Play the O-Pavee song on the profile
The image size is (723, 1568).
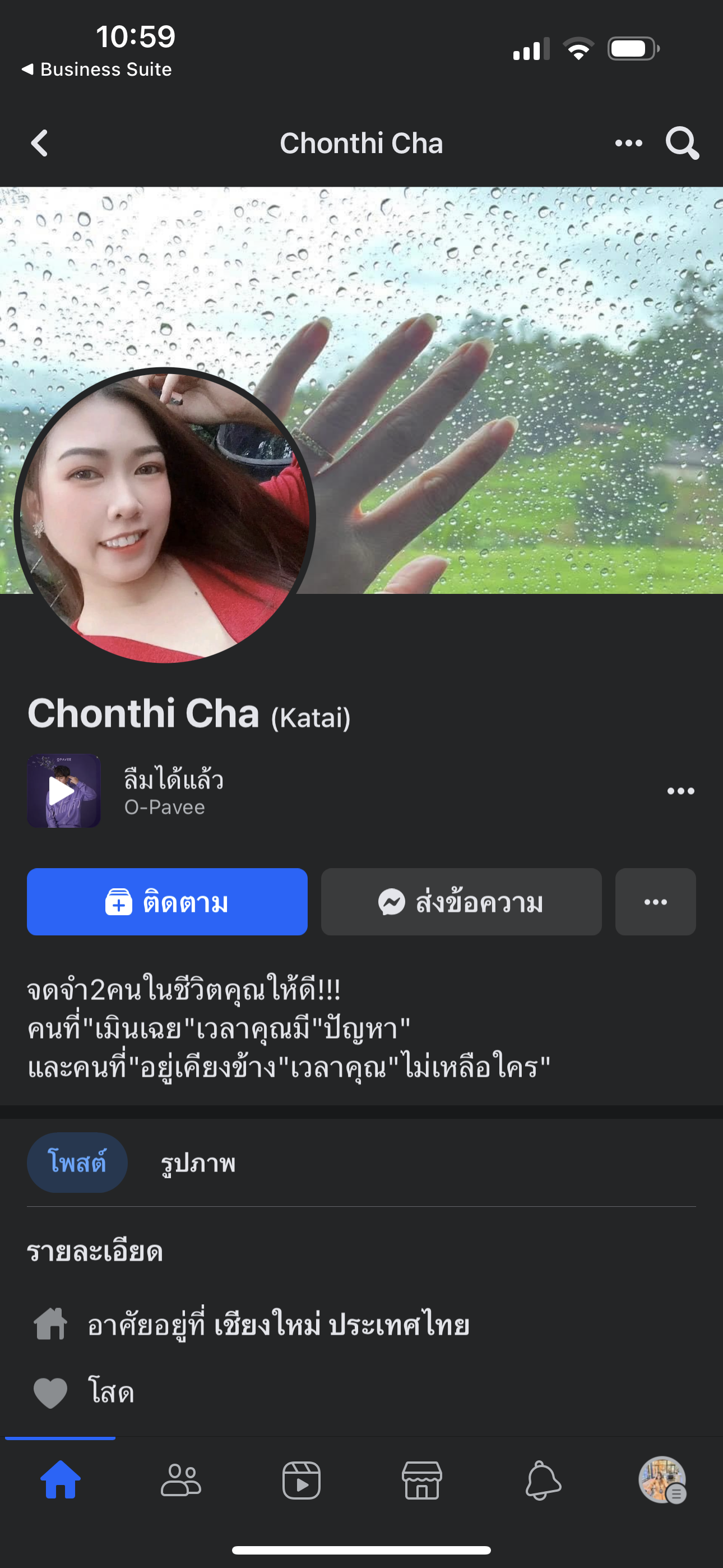pyautogui.click(x=63, y=791)
